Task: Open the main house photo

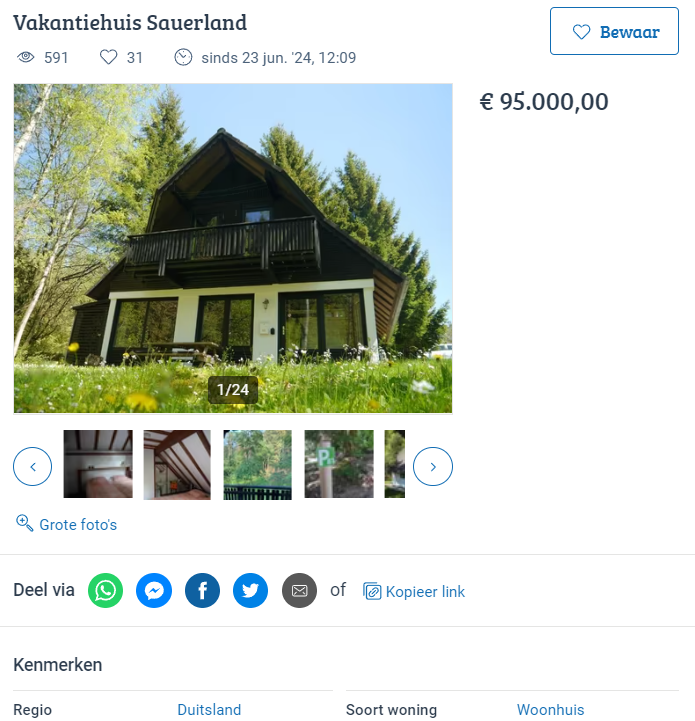Action: click(x=232, y=248)
